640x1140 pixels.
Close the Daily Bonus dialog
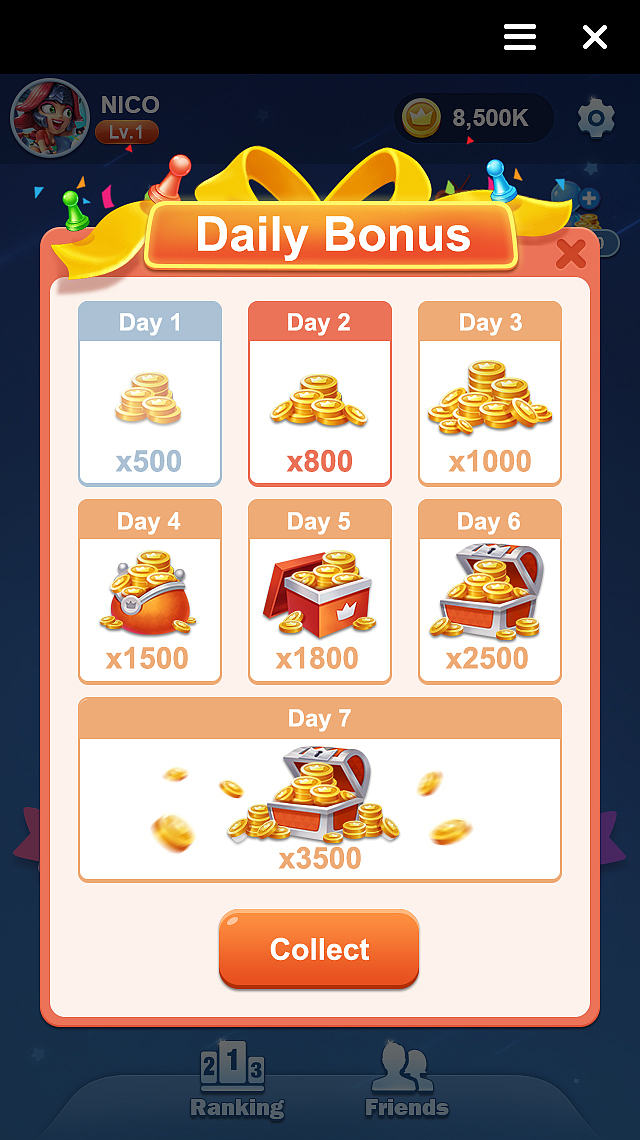571,254
